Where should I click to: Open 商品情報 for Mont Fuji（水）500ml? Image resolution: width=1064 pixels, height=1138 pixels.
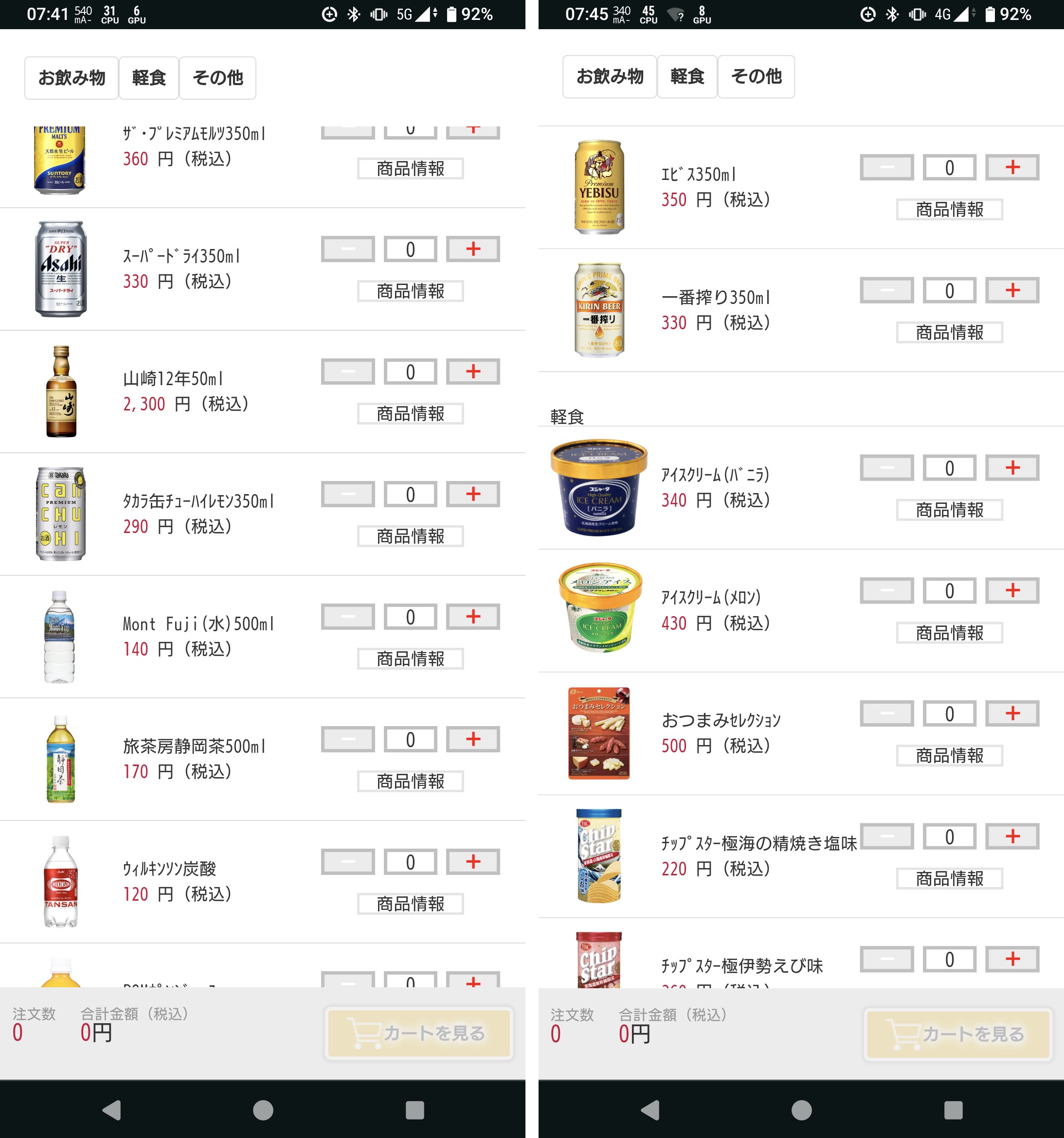pos(410,659)
